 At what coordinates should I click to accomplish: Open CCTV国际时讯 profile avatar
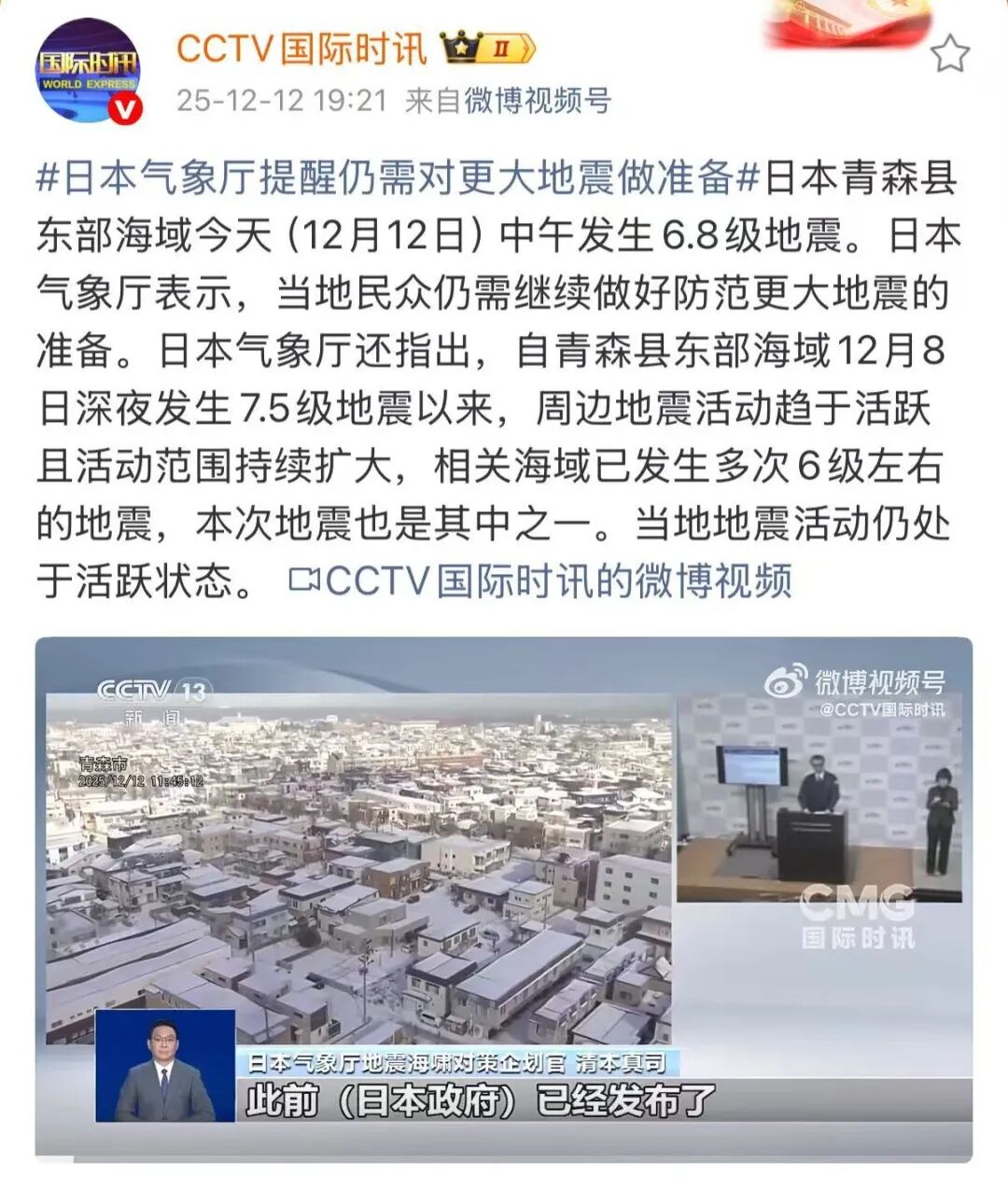pyautogui.click(x=89, y=71)
